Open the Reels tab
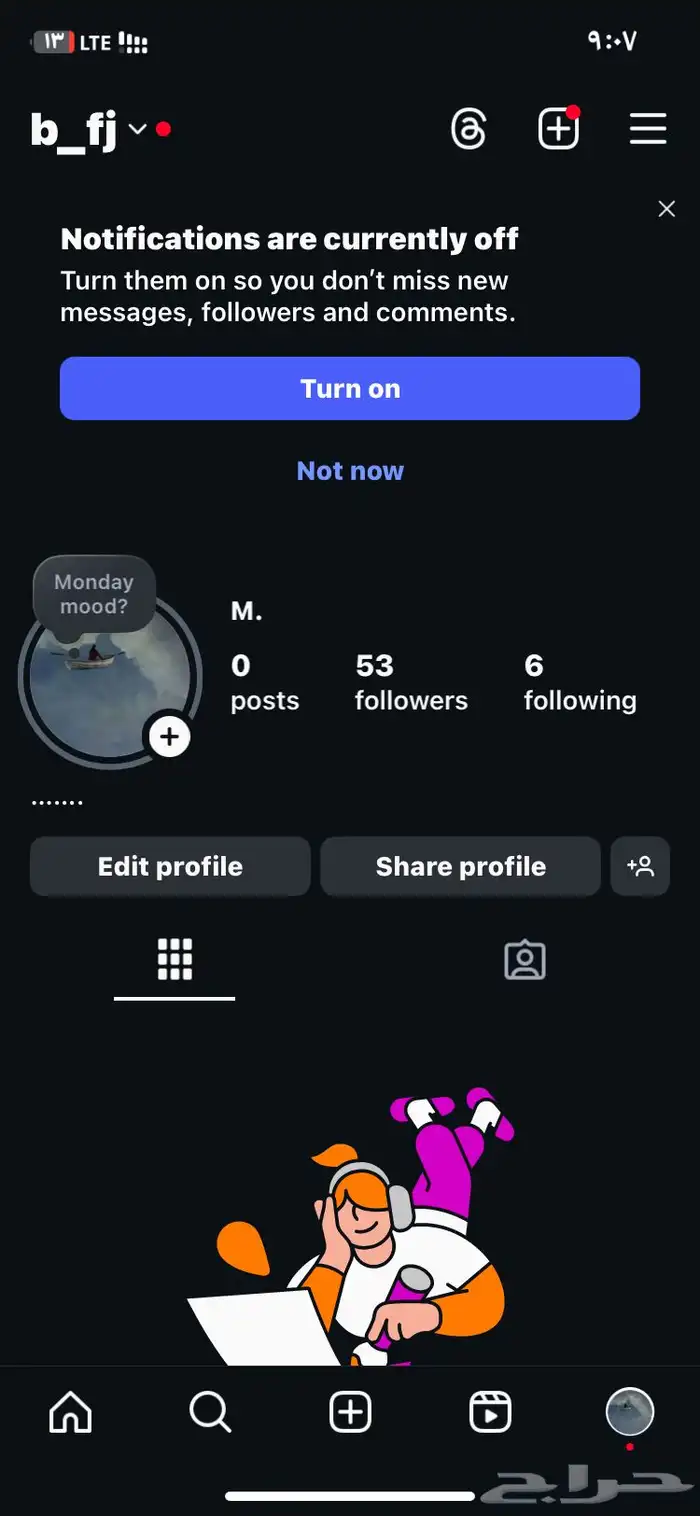The width and height of the screenshot is (700, 1516). [x=490, y=1413]
